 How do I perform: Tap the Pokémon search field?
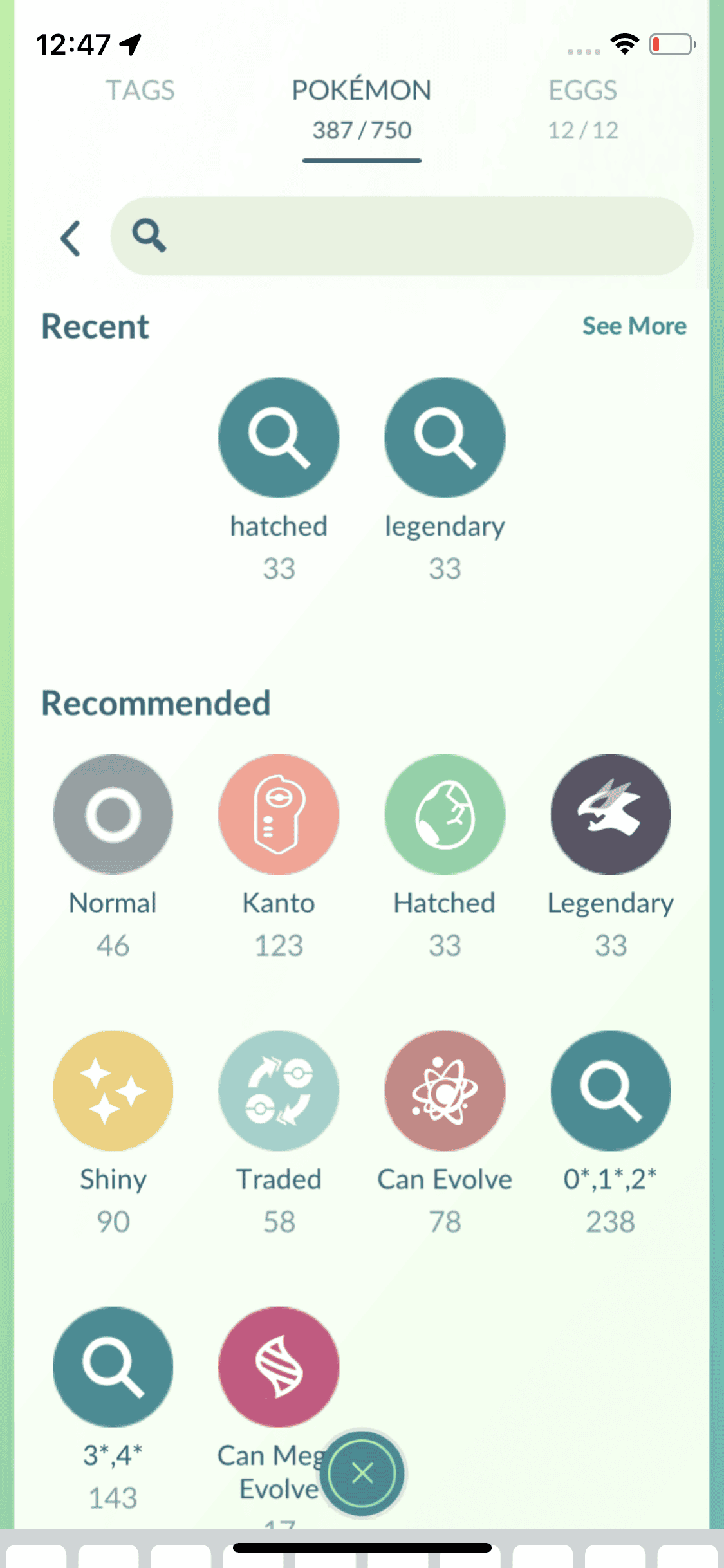(412, 236)
